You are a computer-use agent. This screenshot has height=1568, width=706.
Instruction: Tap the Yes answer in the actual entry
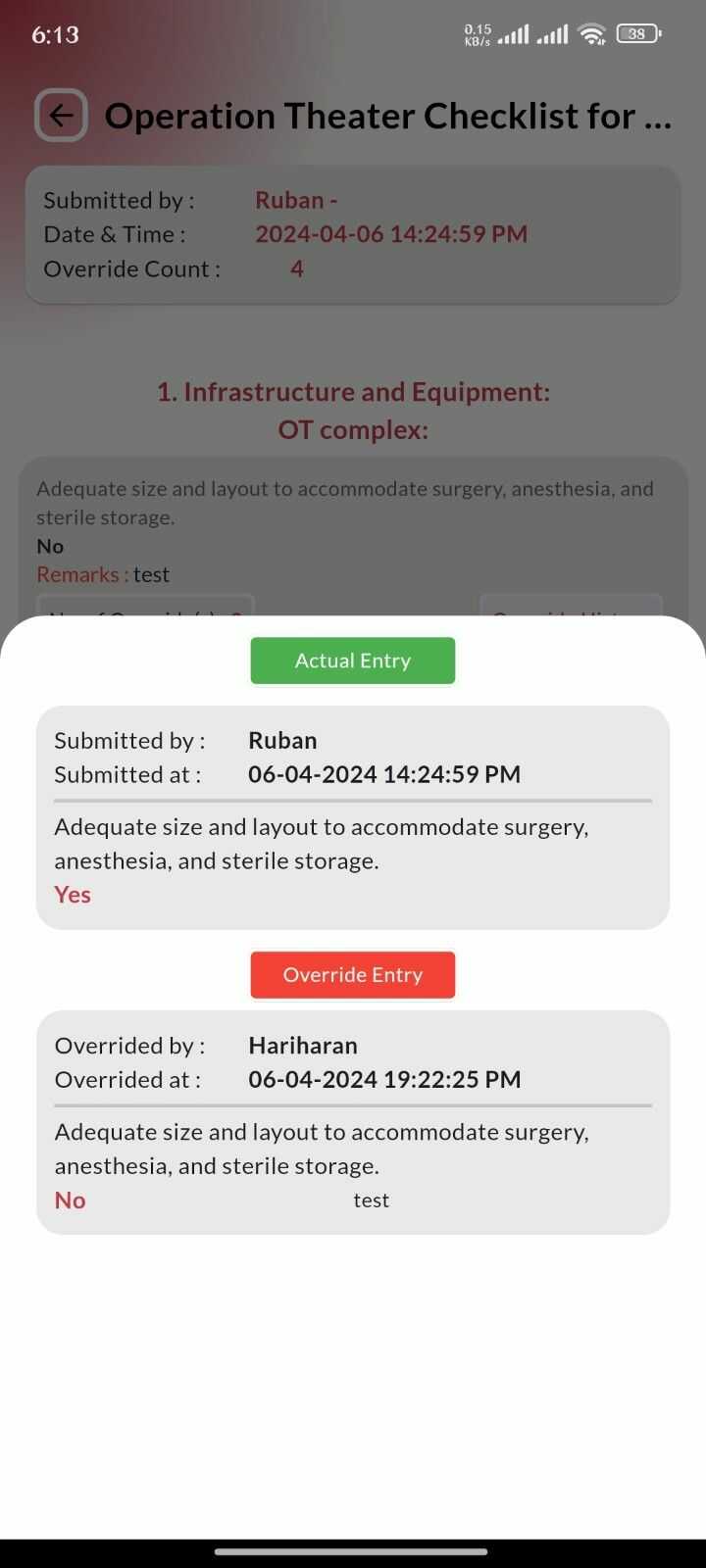tap(72, 894)
